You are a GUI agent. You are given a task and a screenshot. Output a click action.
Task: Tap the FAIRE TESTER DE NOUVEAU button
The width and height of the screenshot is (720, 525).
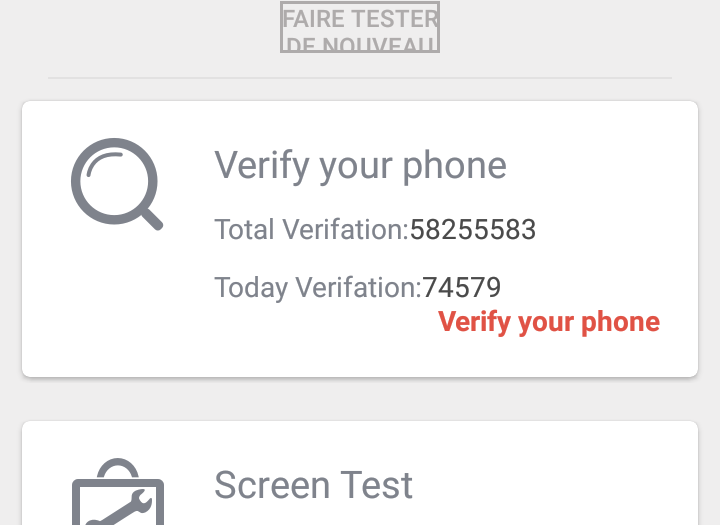360,27
